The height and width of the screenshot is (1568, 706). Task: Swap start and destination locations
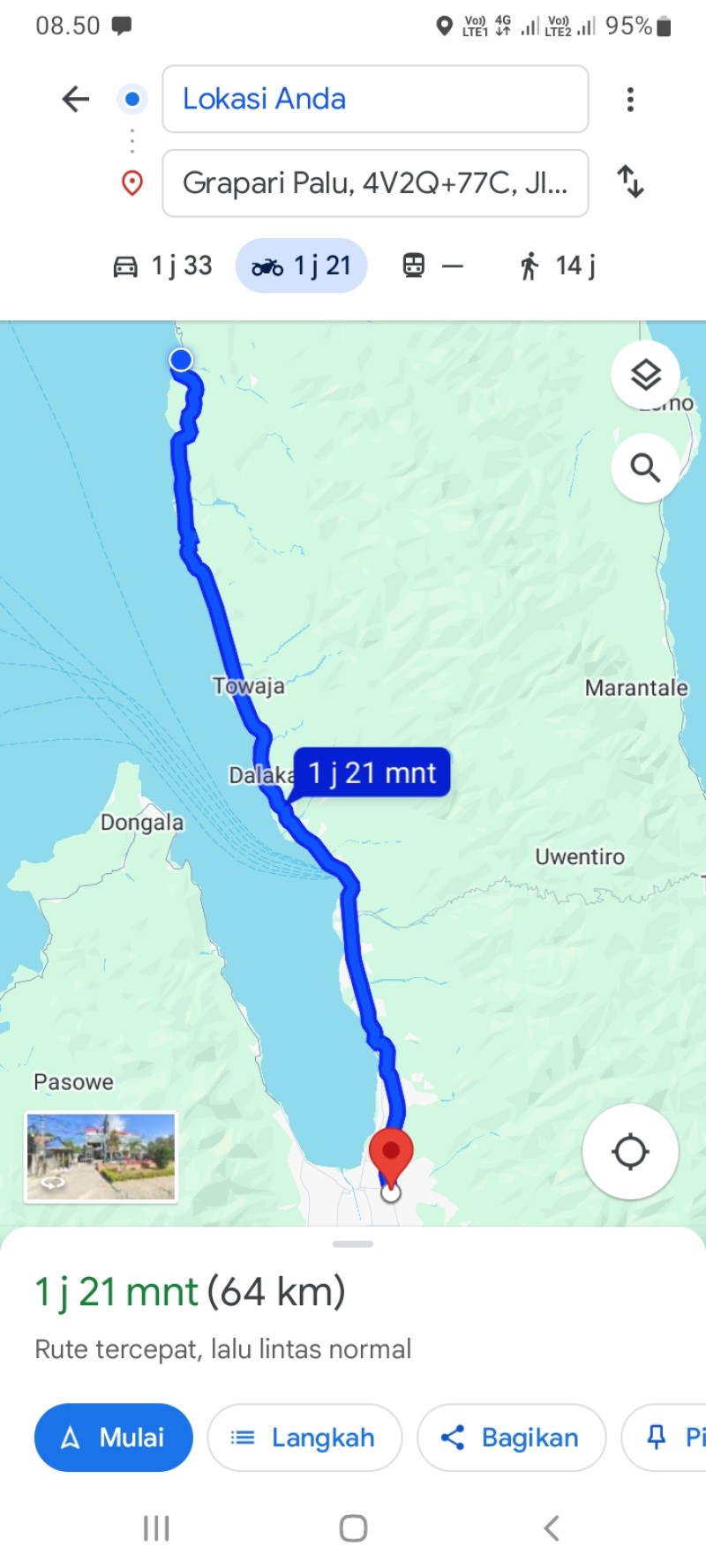[x=630, y=182]
